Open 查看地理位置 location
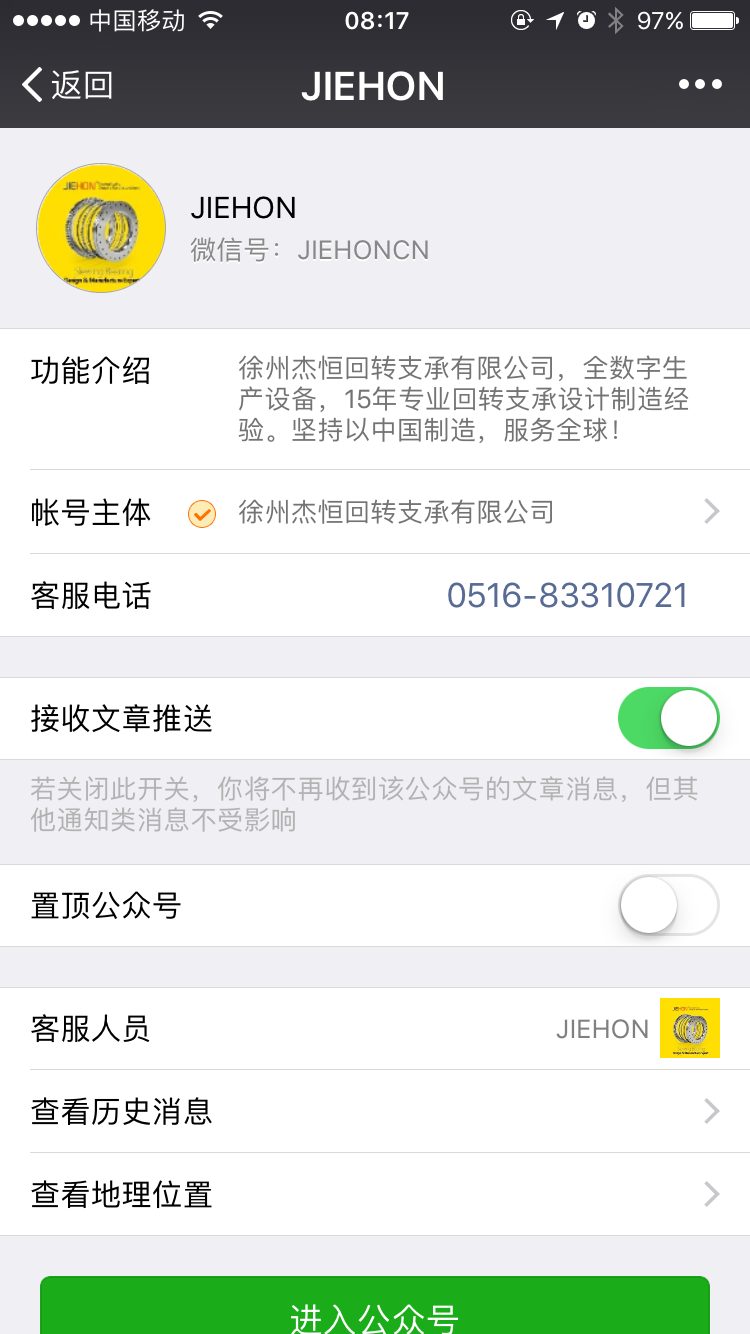 [375, 1195]
